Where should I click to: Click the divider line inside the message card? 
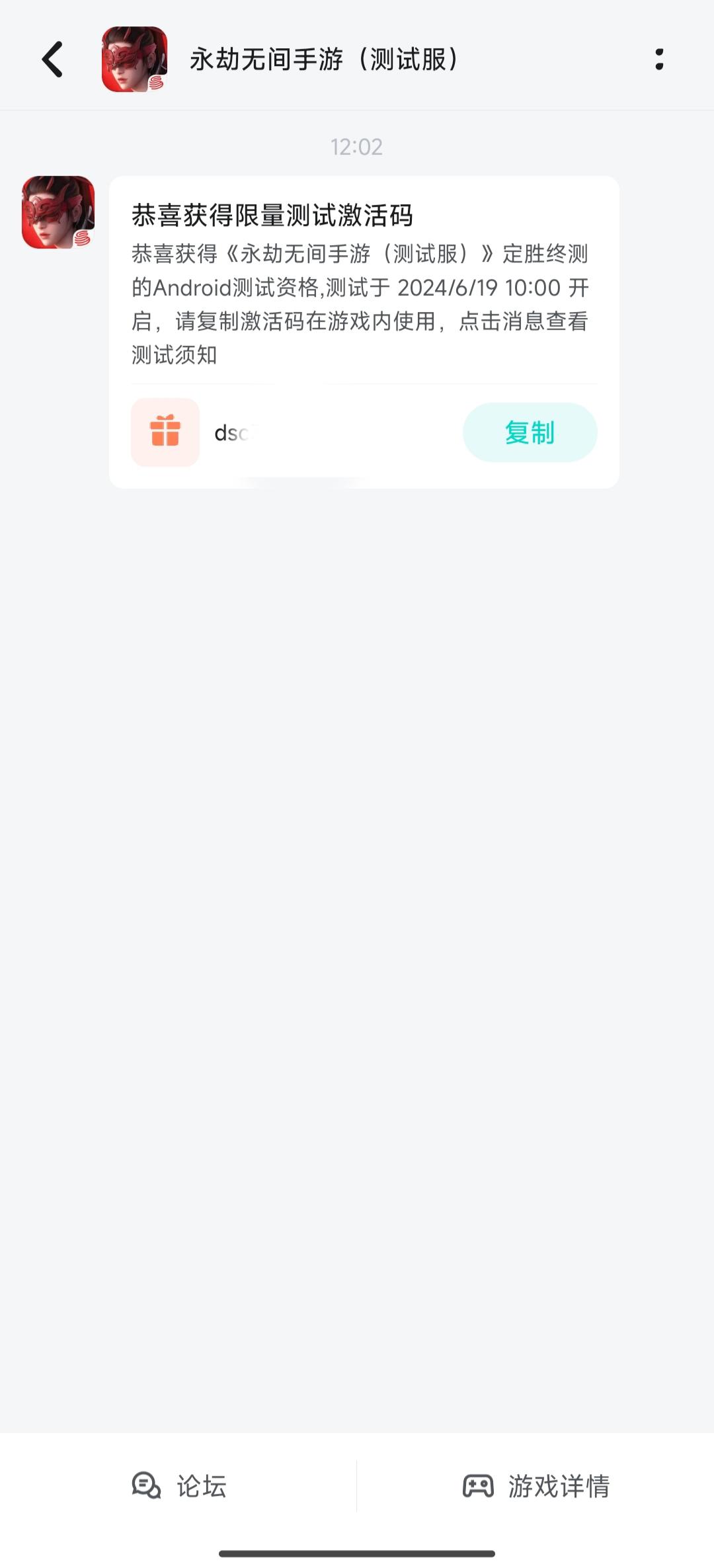[364, 382]
